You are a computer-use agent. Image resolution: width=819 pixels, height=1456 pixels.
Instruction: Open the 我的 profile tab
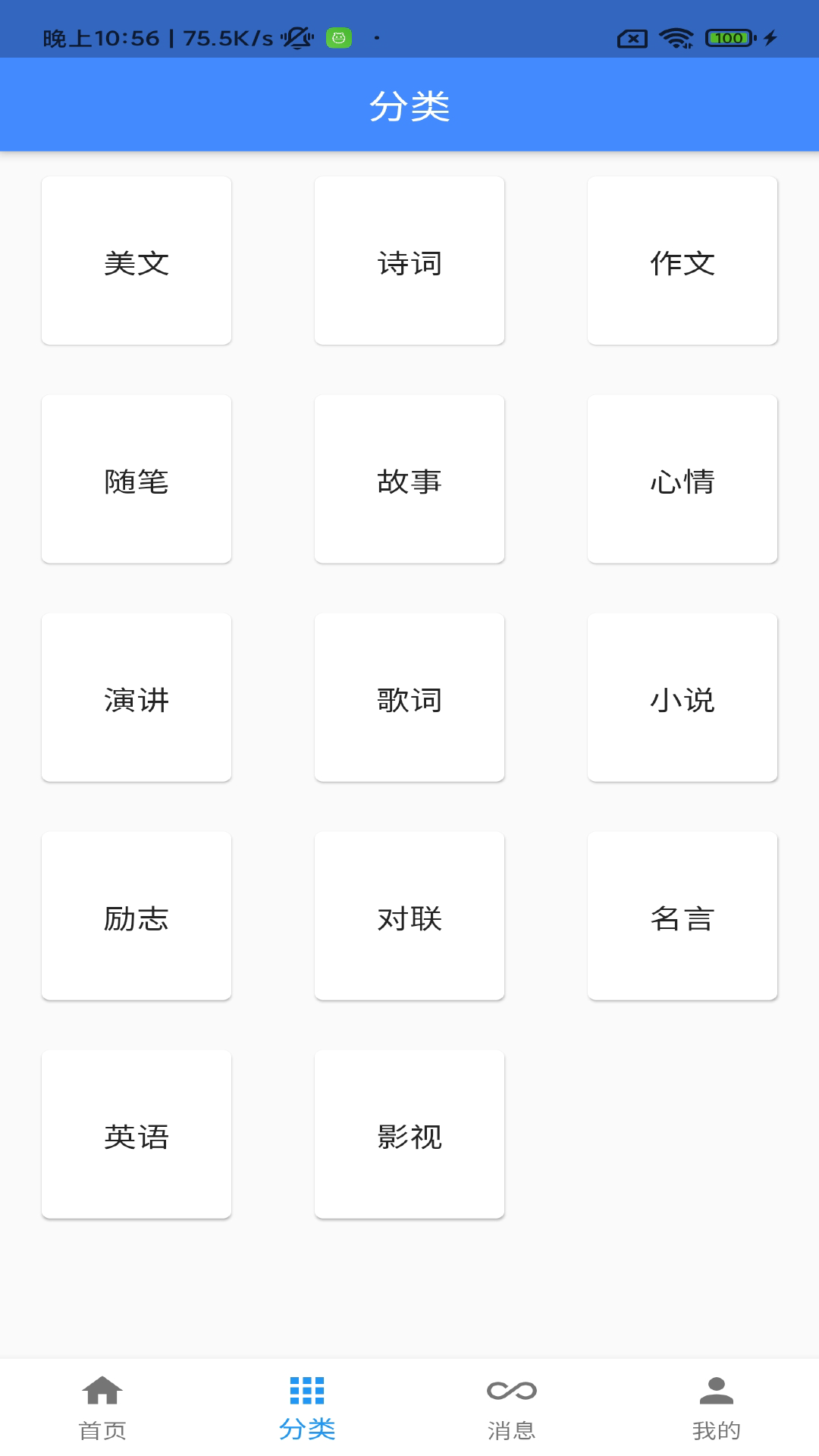point(717,1407)
